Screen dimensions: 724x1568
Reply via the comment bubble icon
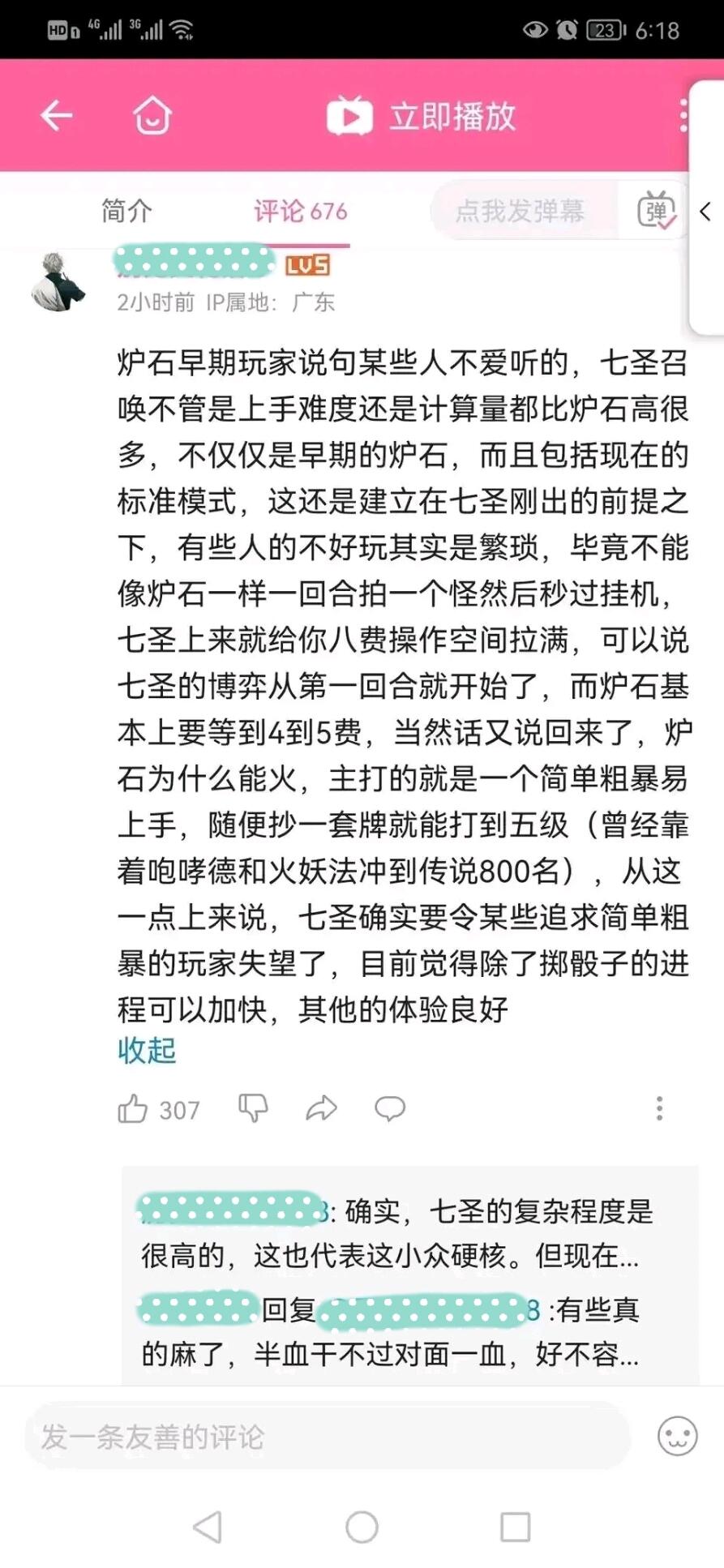(390, 1108)
